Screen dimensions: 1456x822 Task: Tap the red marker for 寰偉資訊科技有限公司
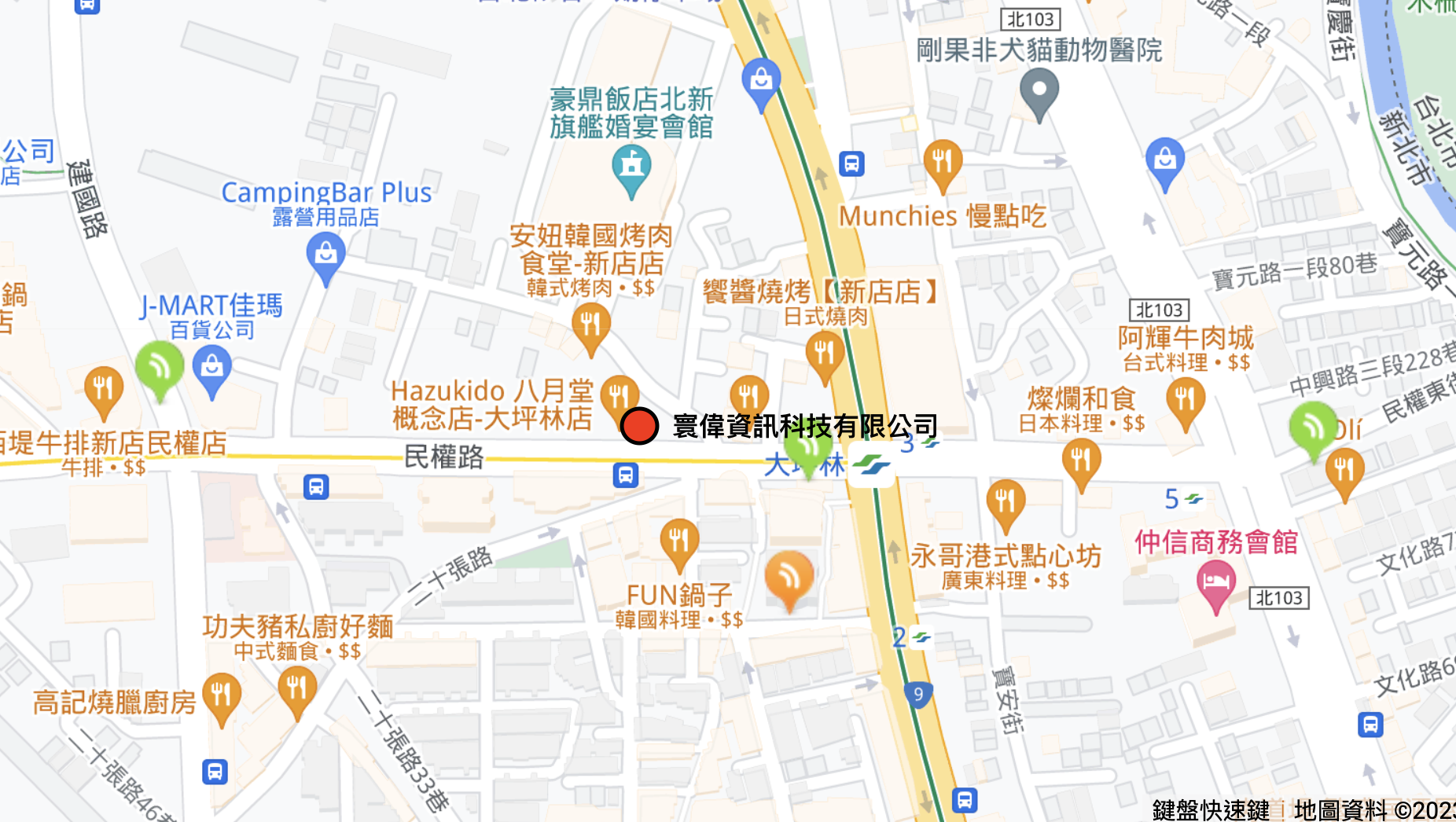pyautogui.click(x=639, y=426)
